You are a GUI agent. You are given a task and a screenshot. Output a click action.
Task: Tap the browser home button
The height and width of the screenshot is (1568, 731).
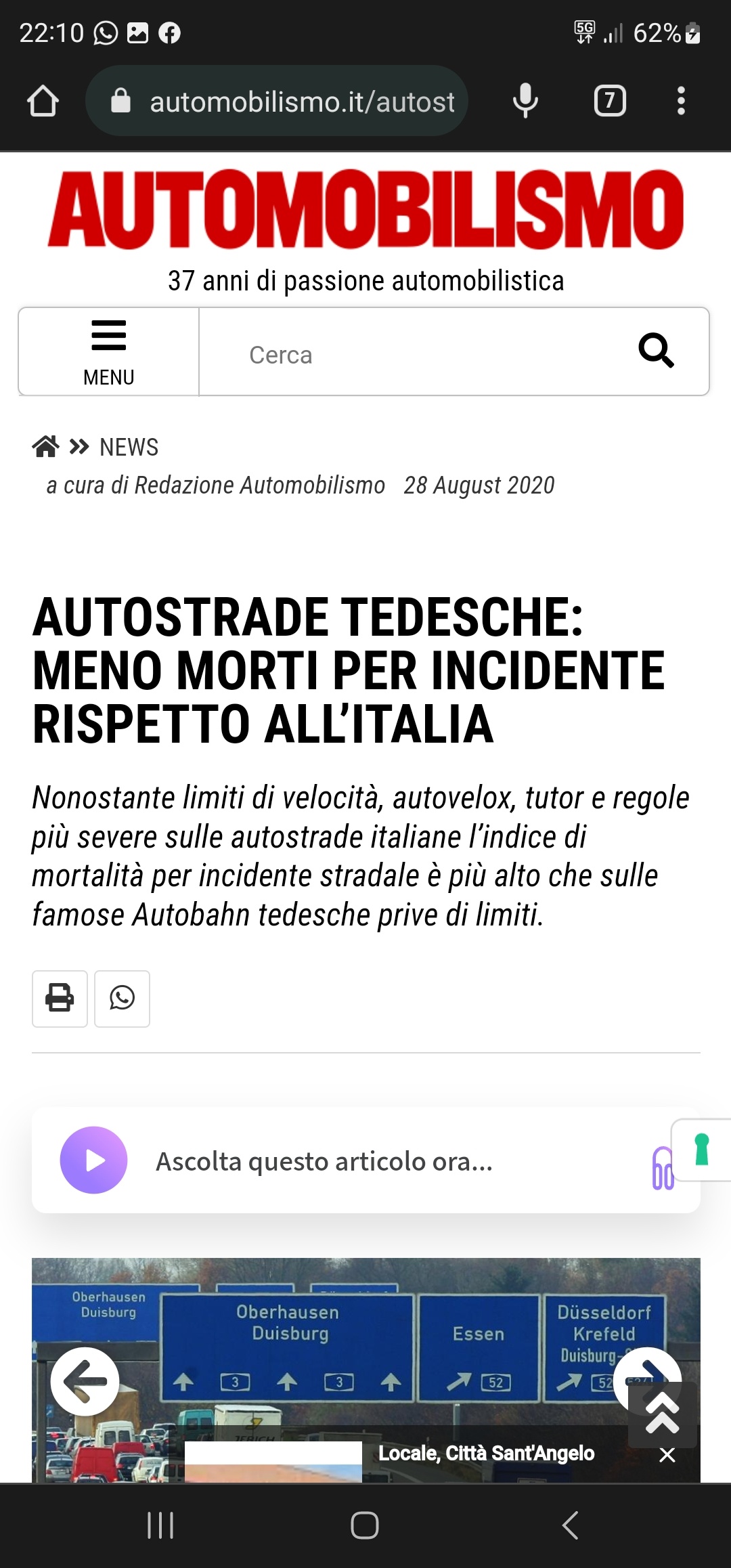pyautogui.click(x=43, y=102)
